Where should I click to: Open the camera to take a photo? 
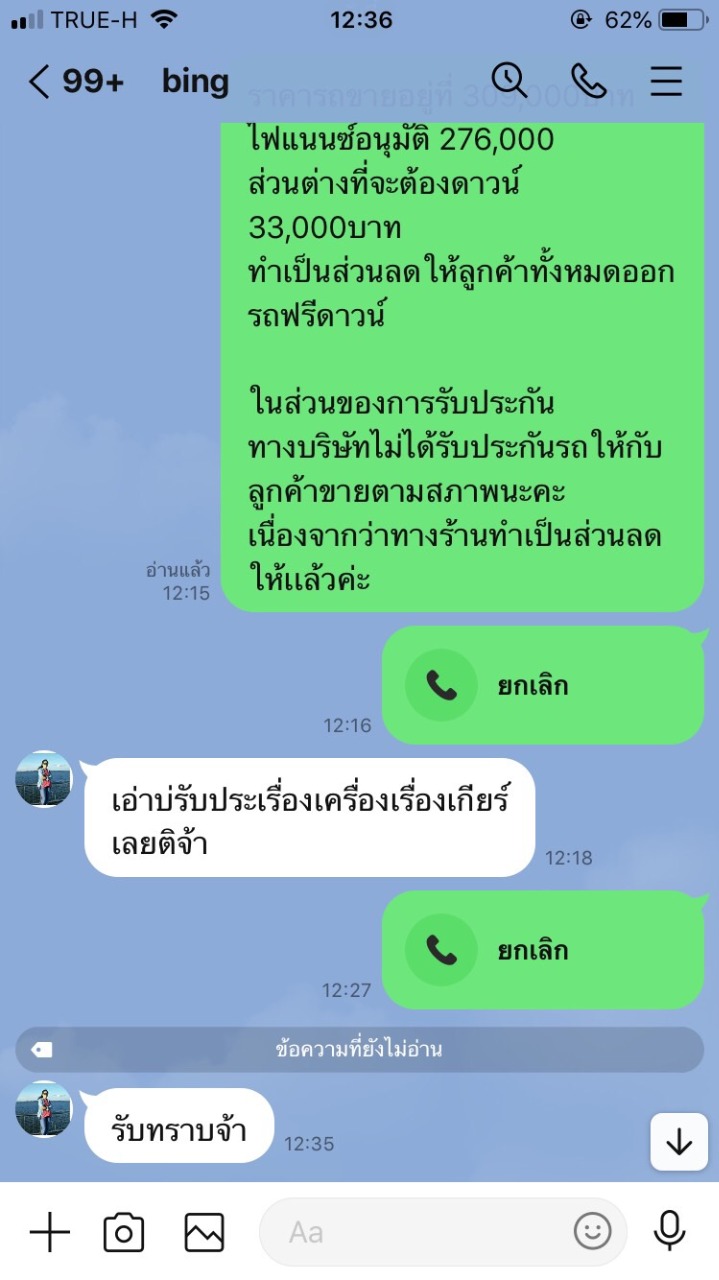coord(124,1232)
